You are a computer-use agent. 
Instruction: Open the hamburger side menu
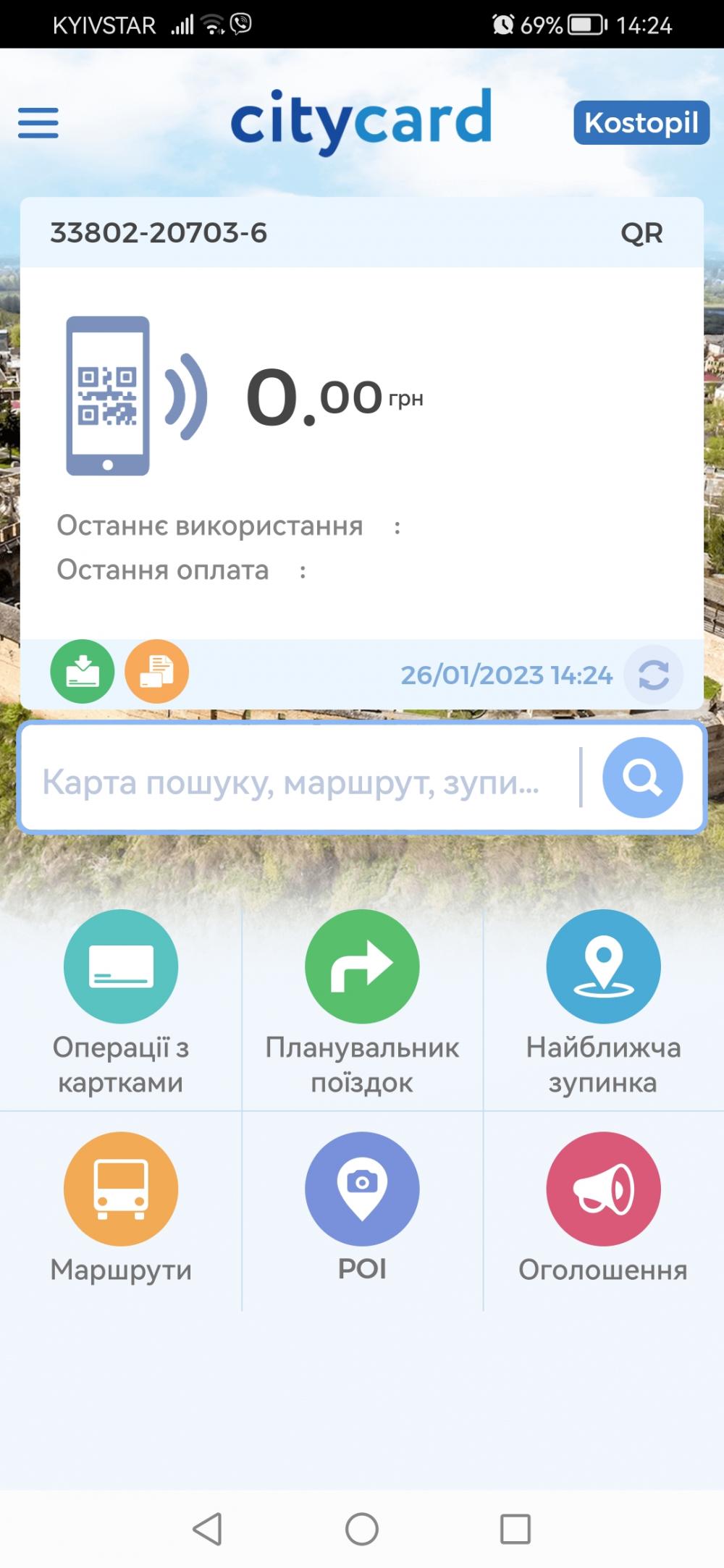pos(38,123)
